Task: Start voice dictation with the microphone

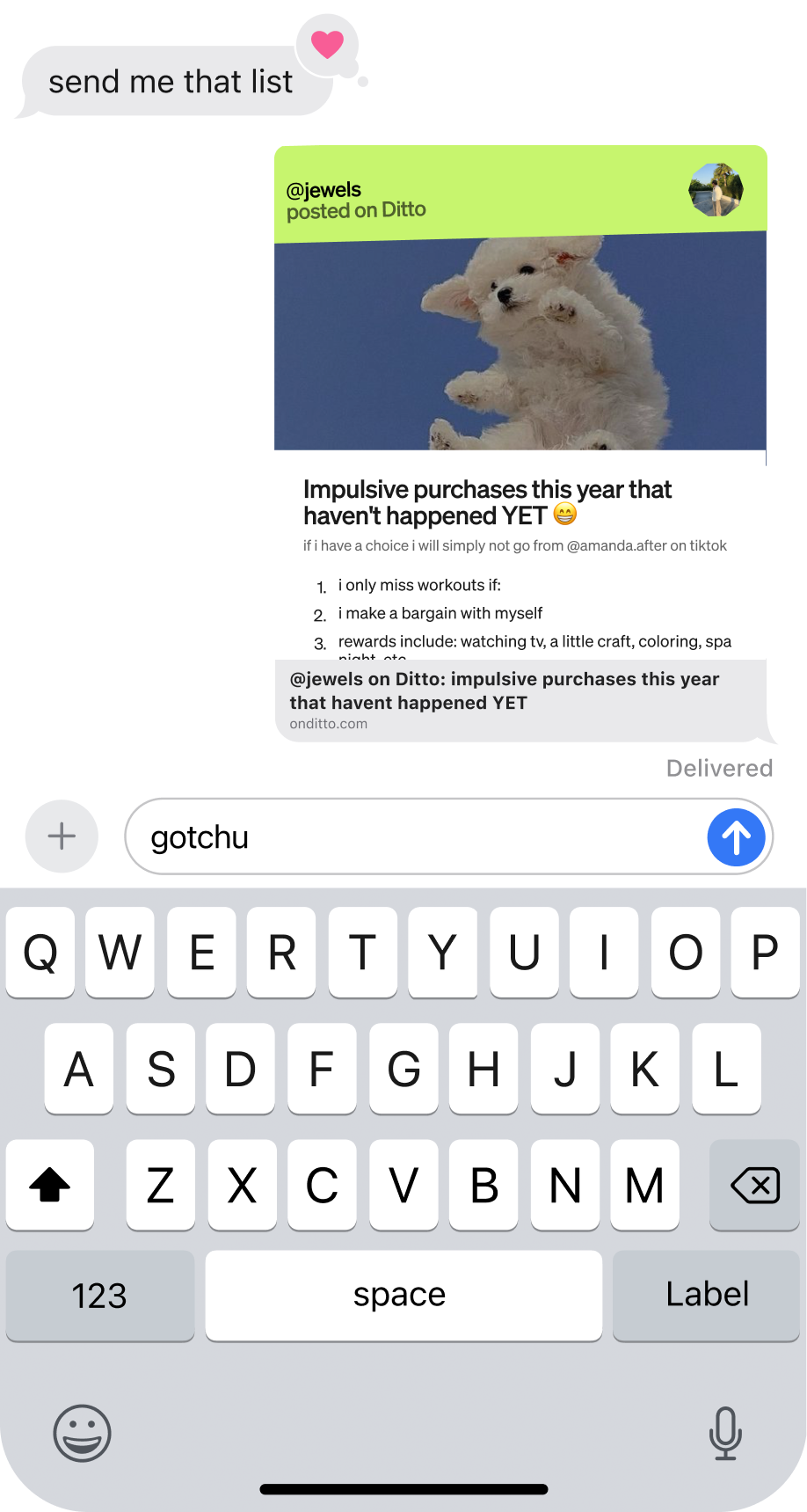Action: (x=725, y=1432)
